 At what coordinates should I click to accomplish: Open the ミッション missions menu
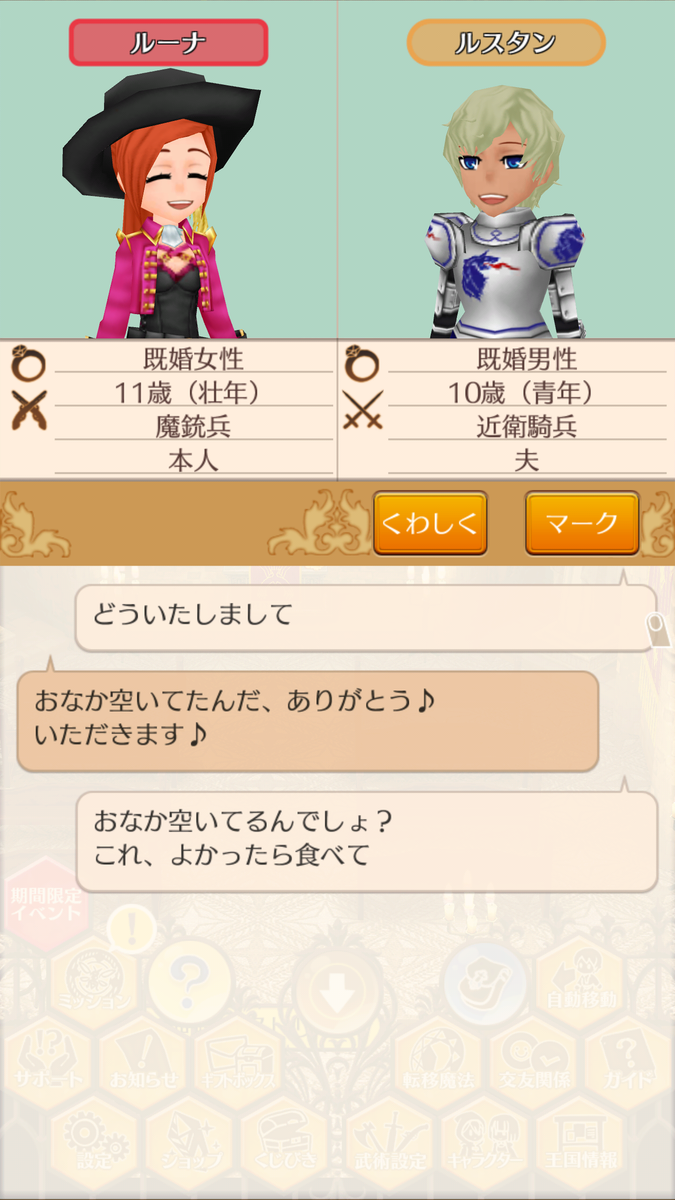[93, 973]
